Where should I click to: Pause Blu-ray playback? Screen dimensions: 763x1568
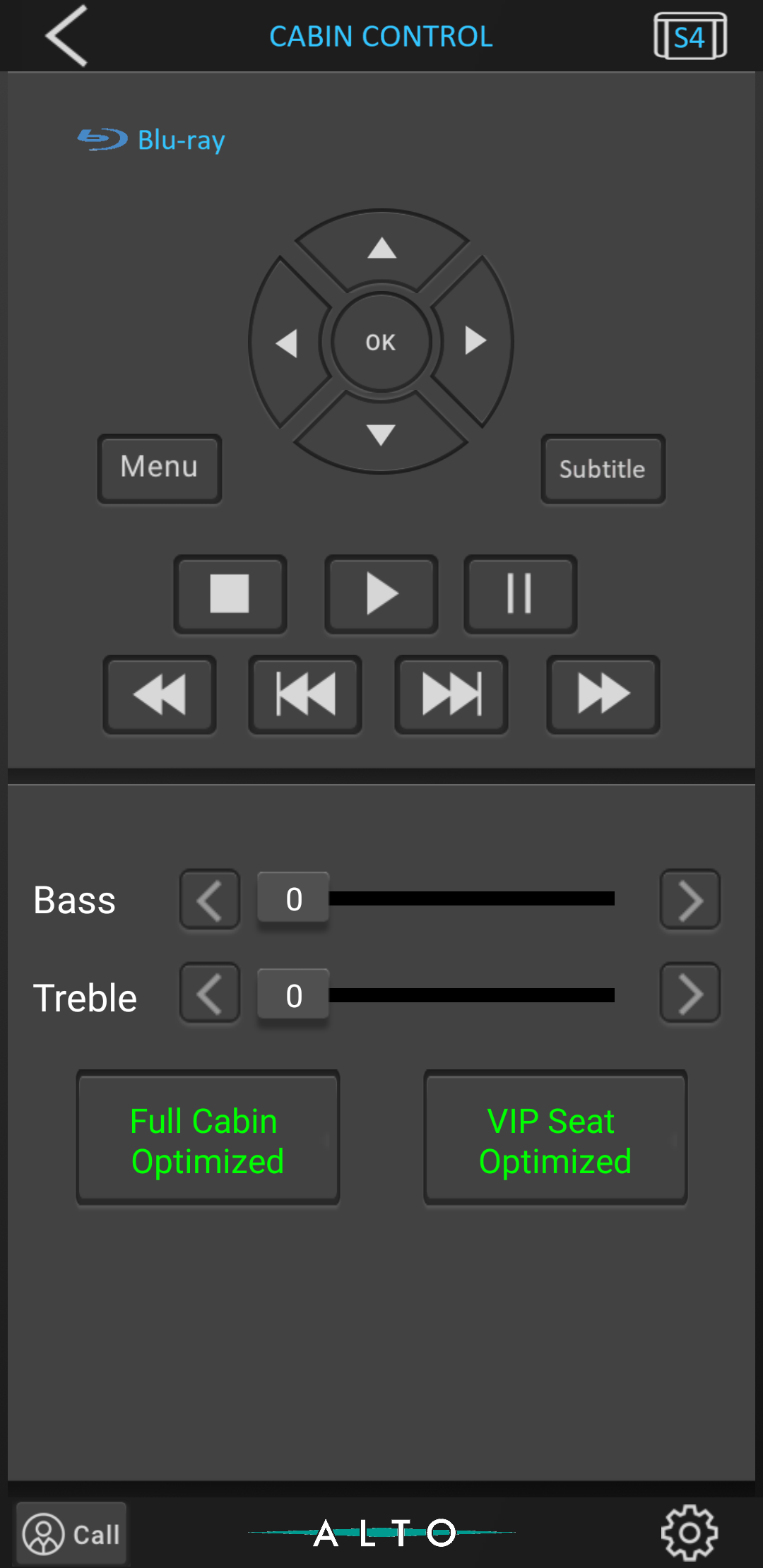(x=520, y=594)
